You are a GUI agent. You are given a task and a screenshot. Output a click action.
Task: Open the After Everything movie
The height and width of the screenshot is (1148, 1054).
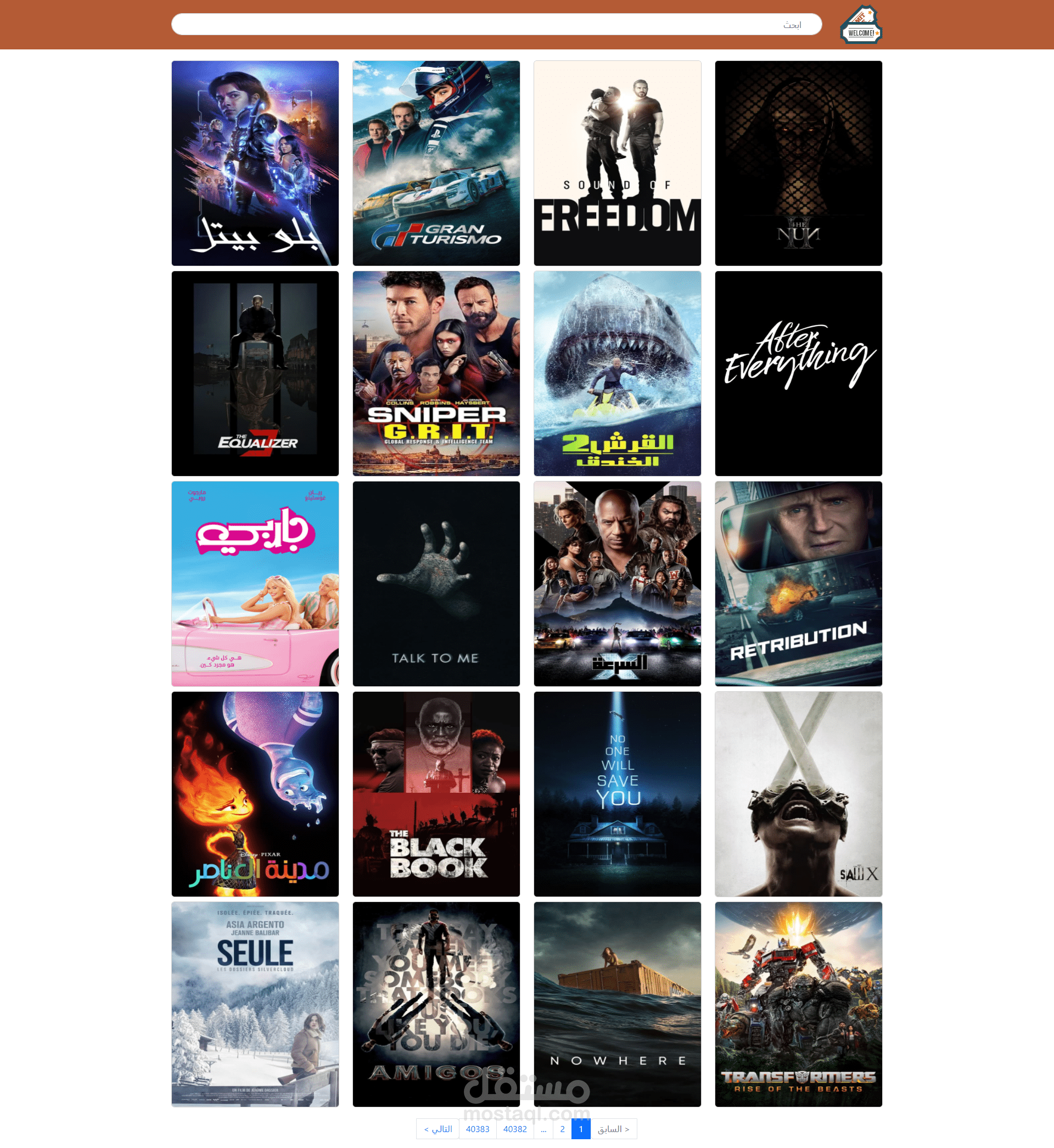[798, 373]
